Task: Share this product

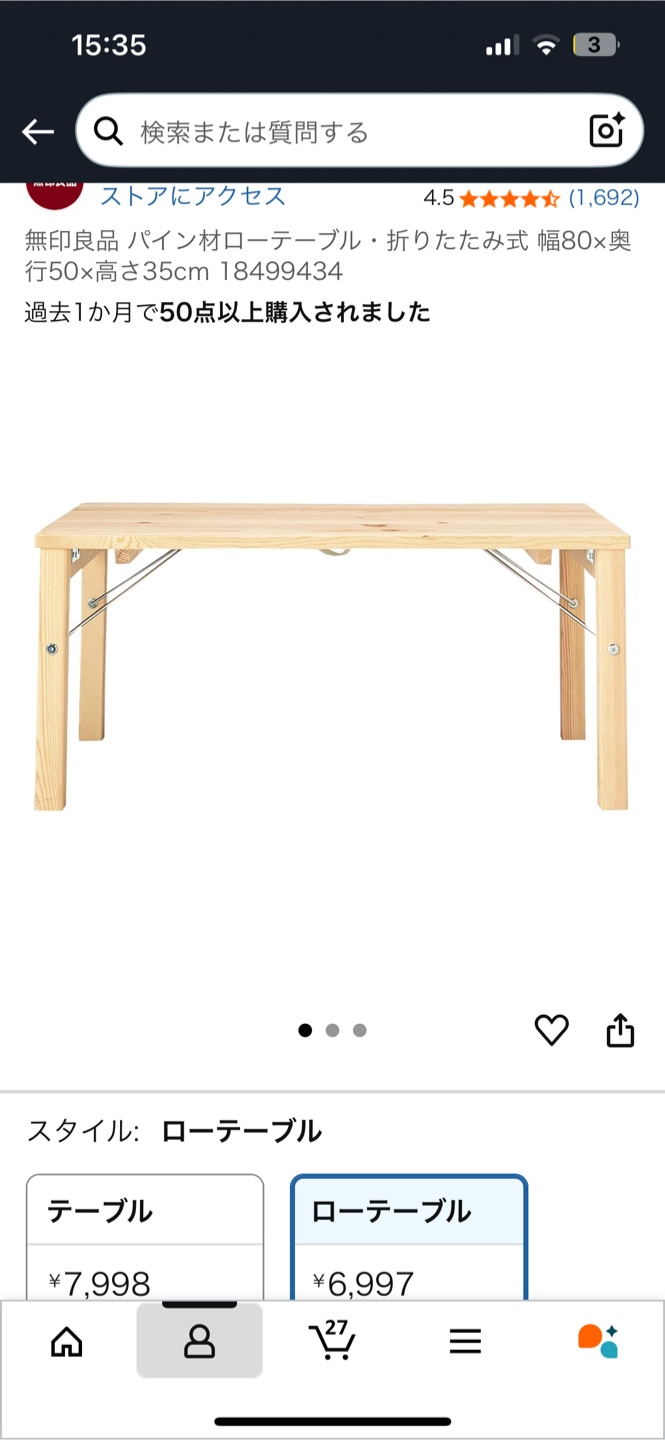Action: click(x=621, y=1030)
